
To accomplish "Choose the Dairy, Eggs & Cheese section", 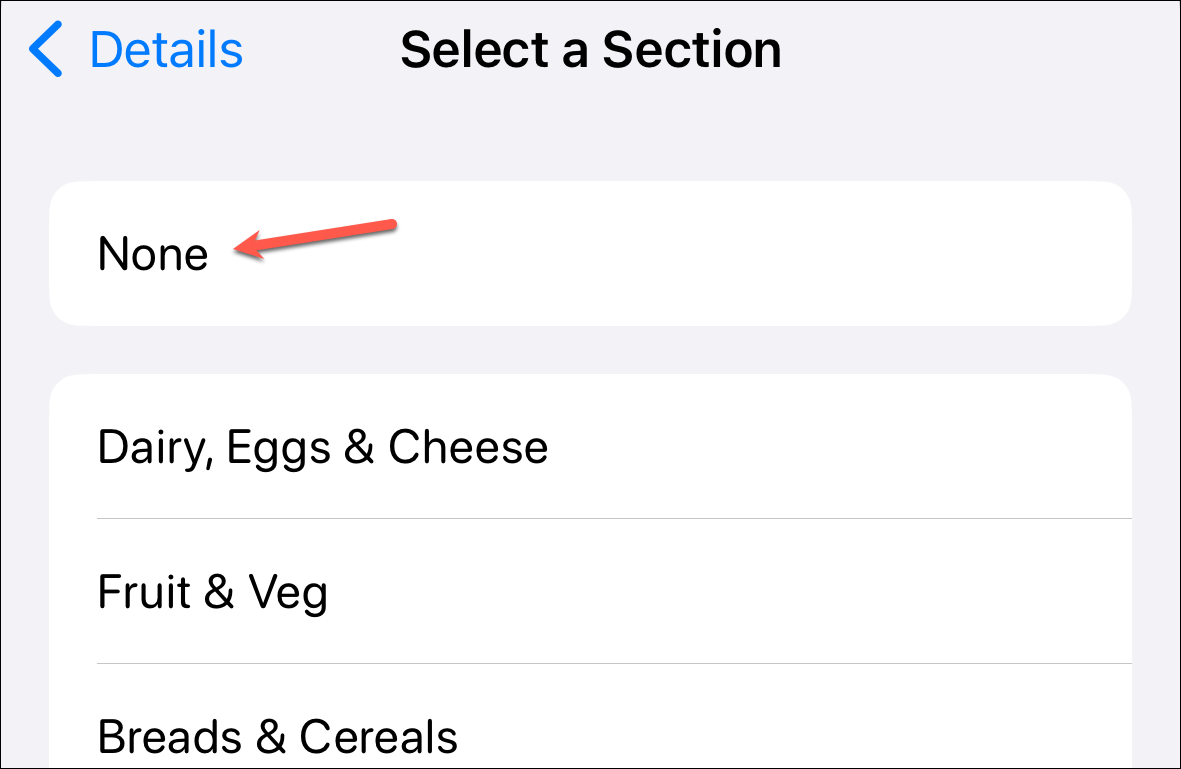I will (x=322, y=447).
